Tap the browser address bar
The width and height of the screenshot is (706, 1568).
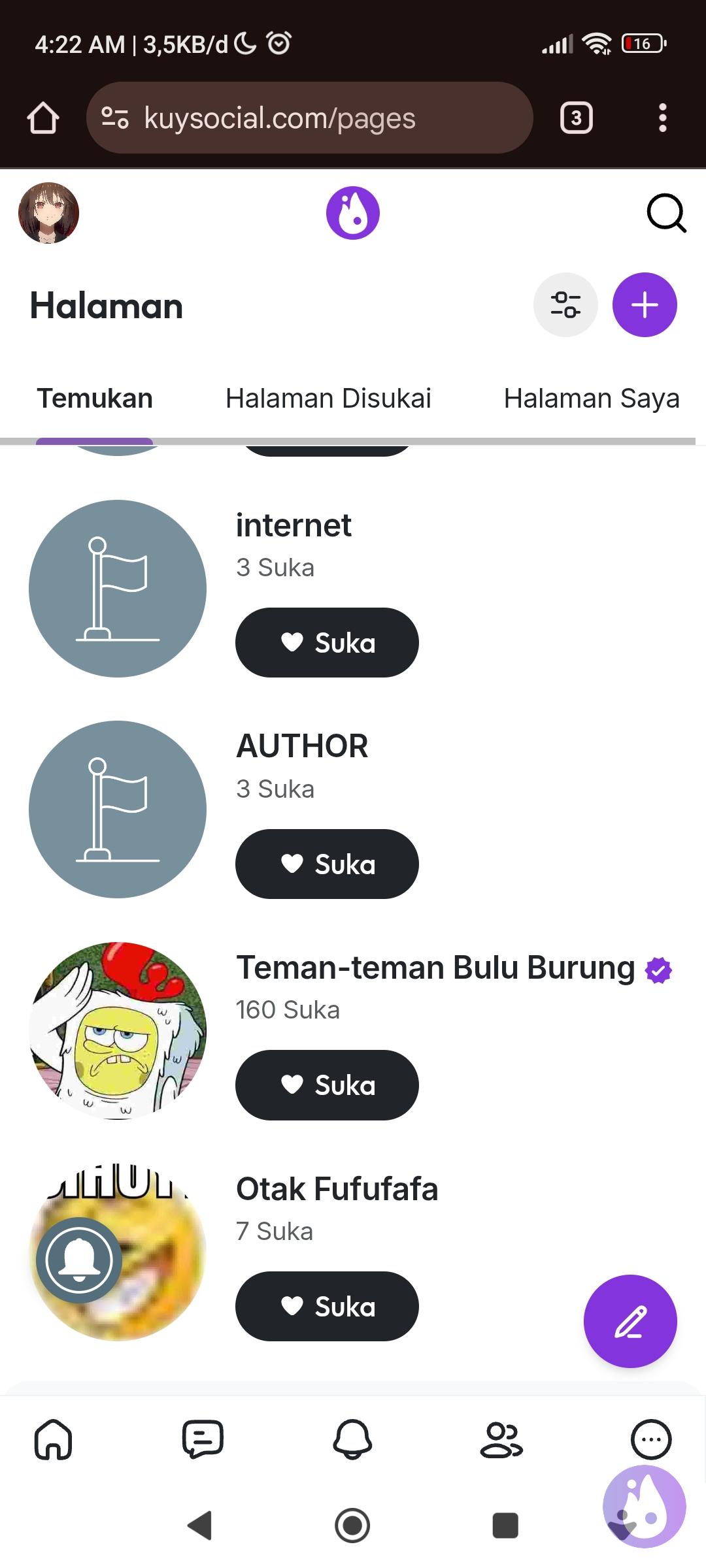click(309, 118)
